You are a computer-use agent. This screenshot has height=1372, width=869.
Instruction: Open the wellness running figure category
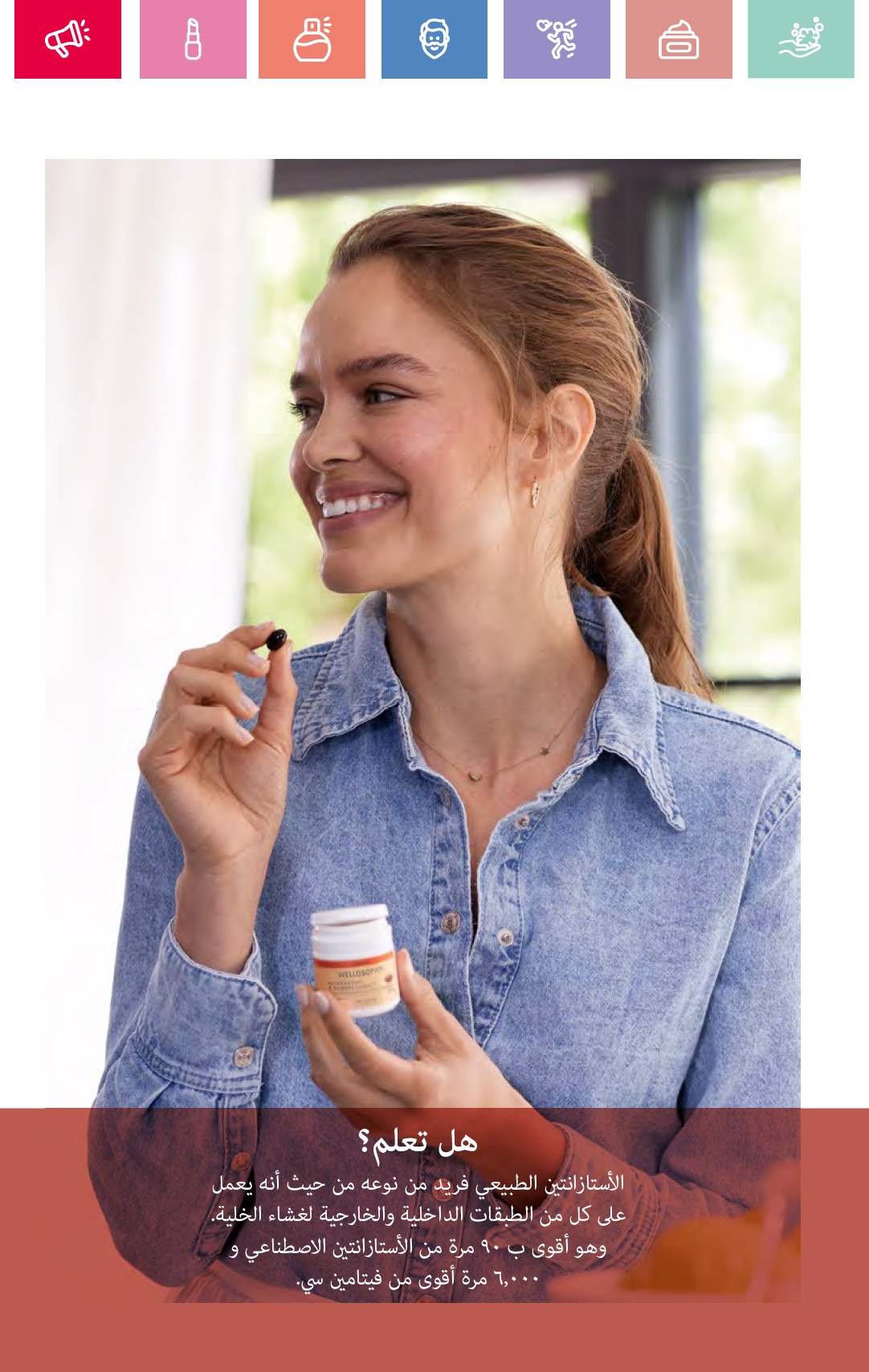click(x=557, y=39)
